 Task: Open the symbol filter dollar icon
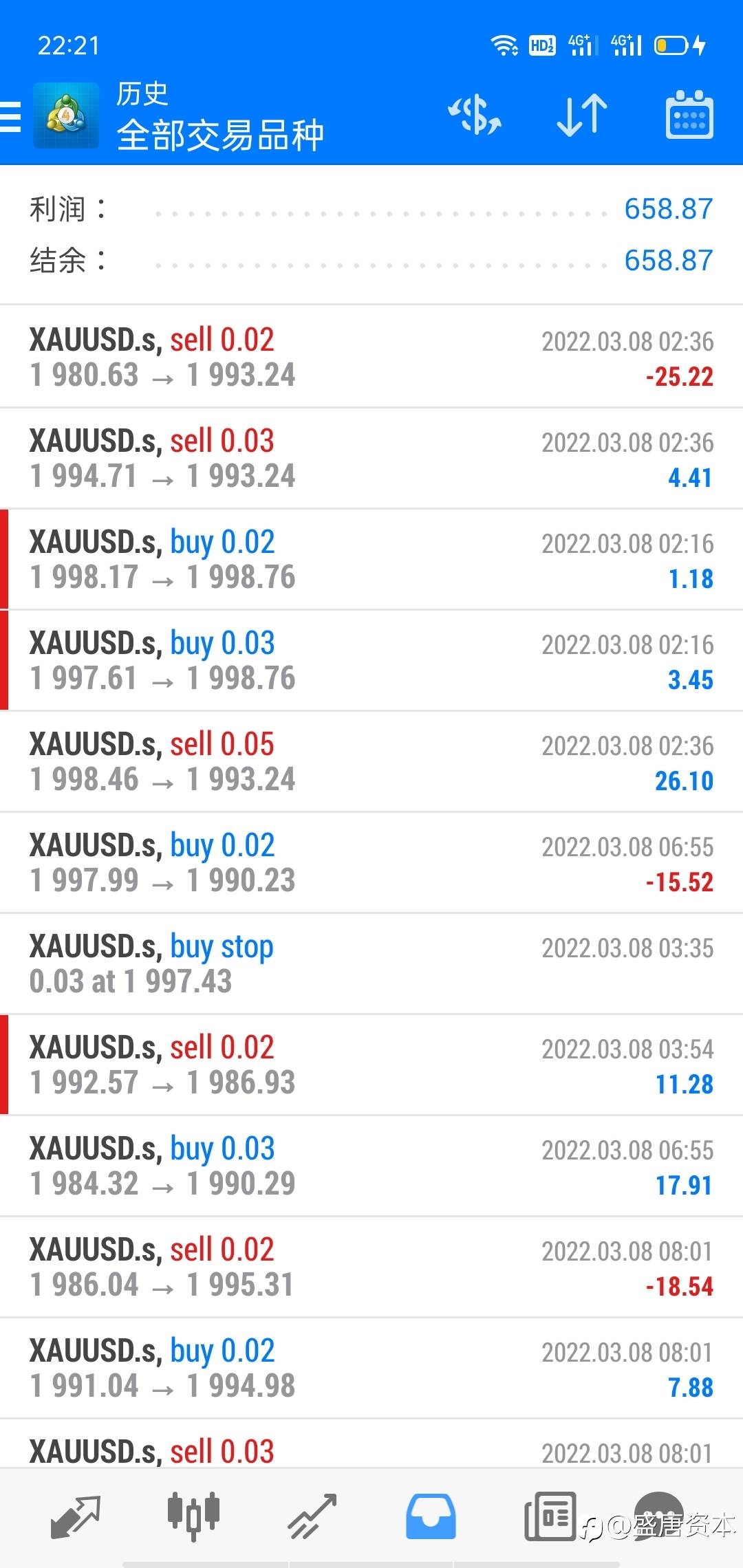(475, 115)
